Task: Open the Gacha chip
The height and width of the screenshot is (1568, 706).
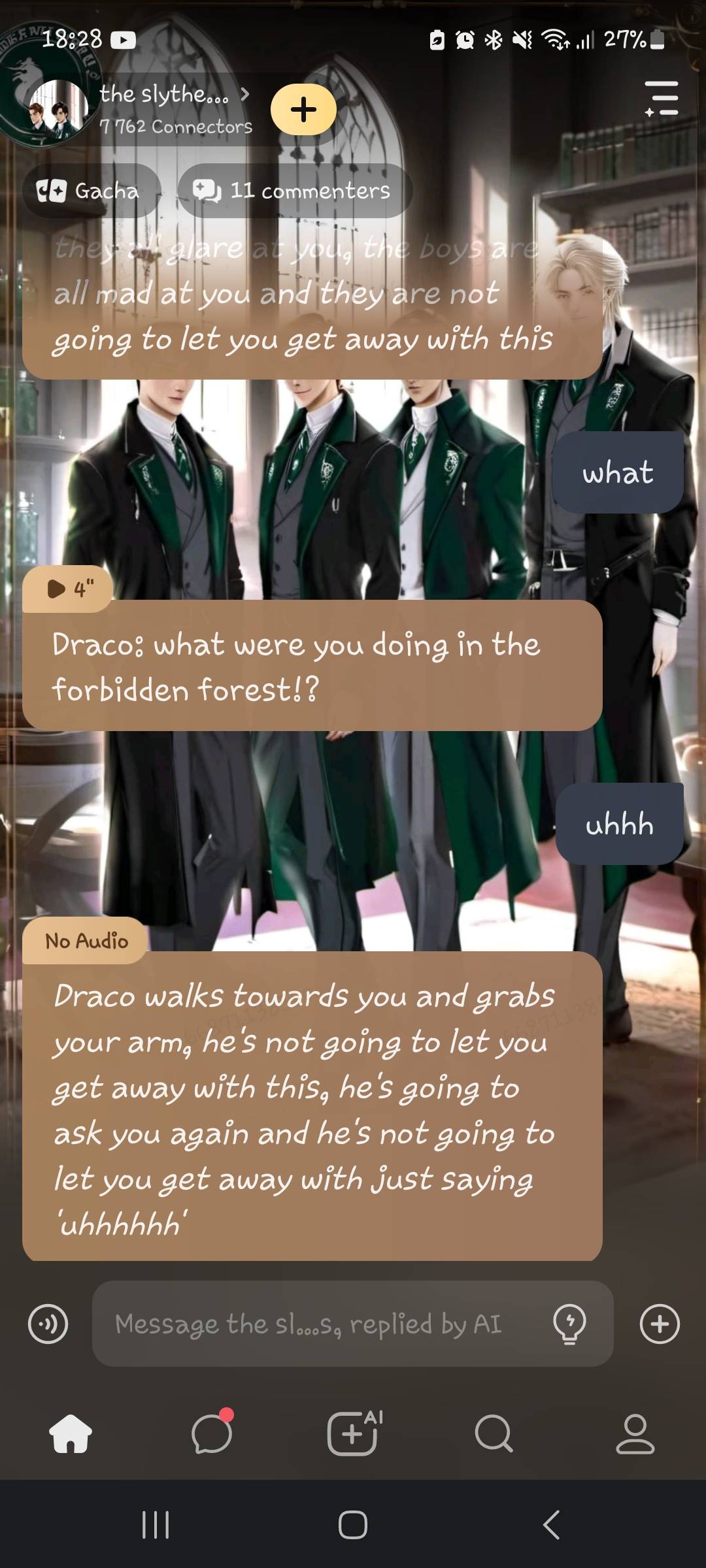Action: point(89,191)
